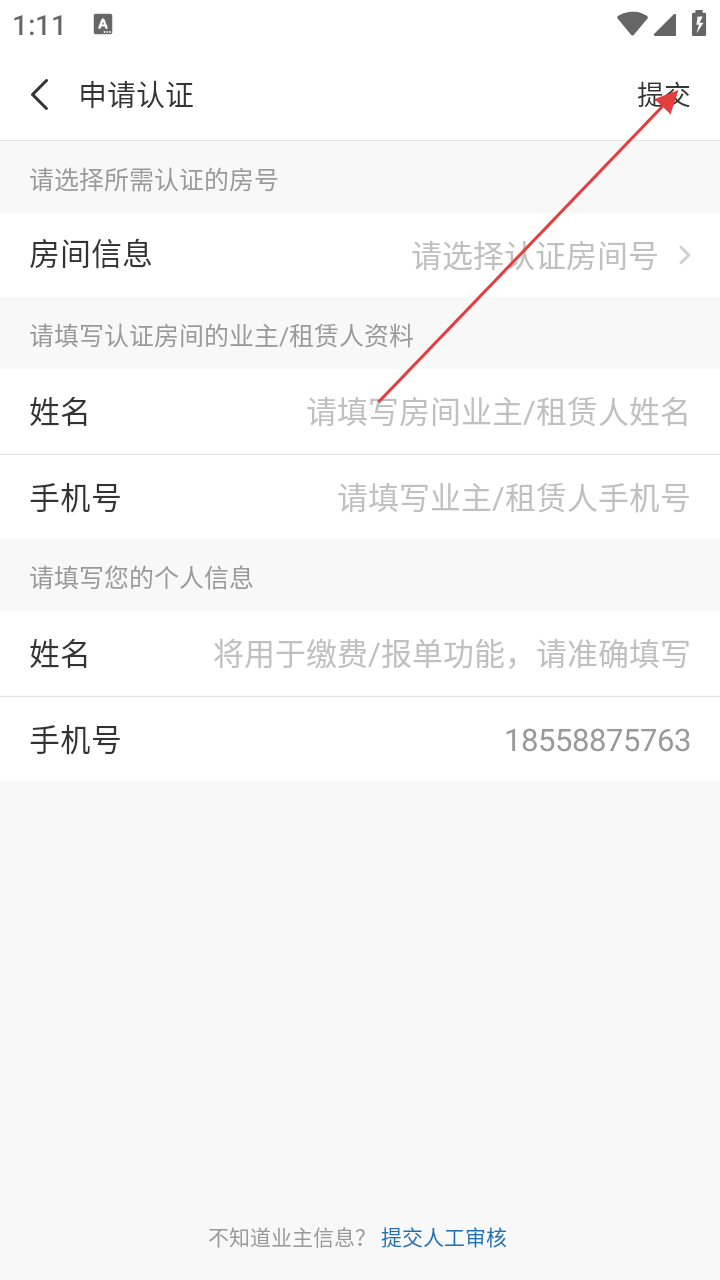Open 提交人工审核 link
The height and width of the screenshot is (1280, 720).
pos(443,1237)
